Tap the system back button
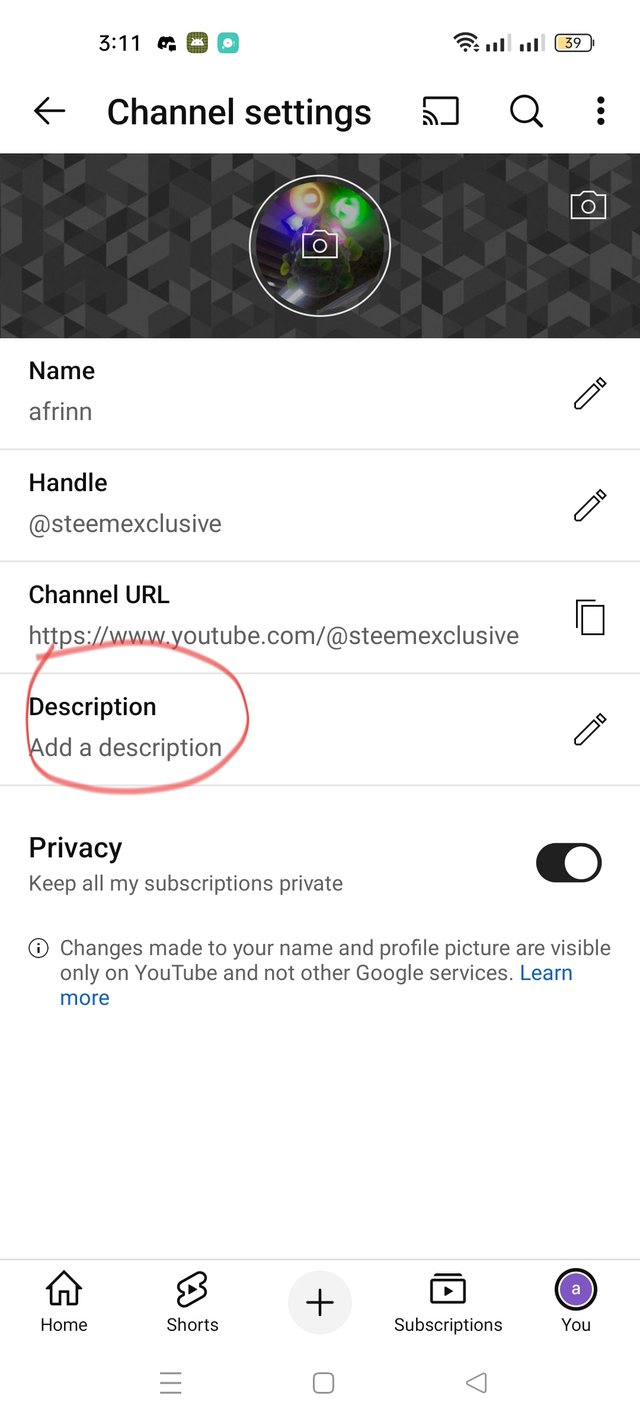 [476, 1383]
